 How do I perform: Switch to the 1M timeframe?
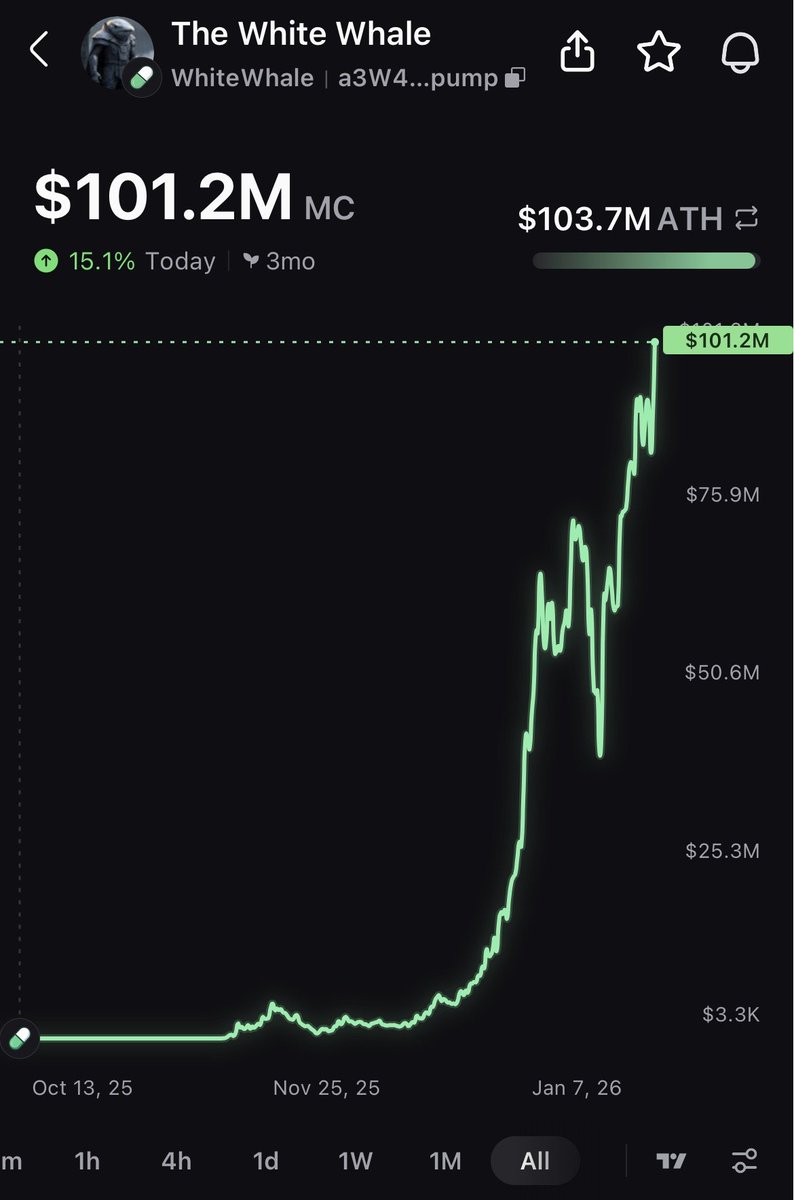click(445, 1161)
